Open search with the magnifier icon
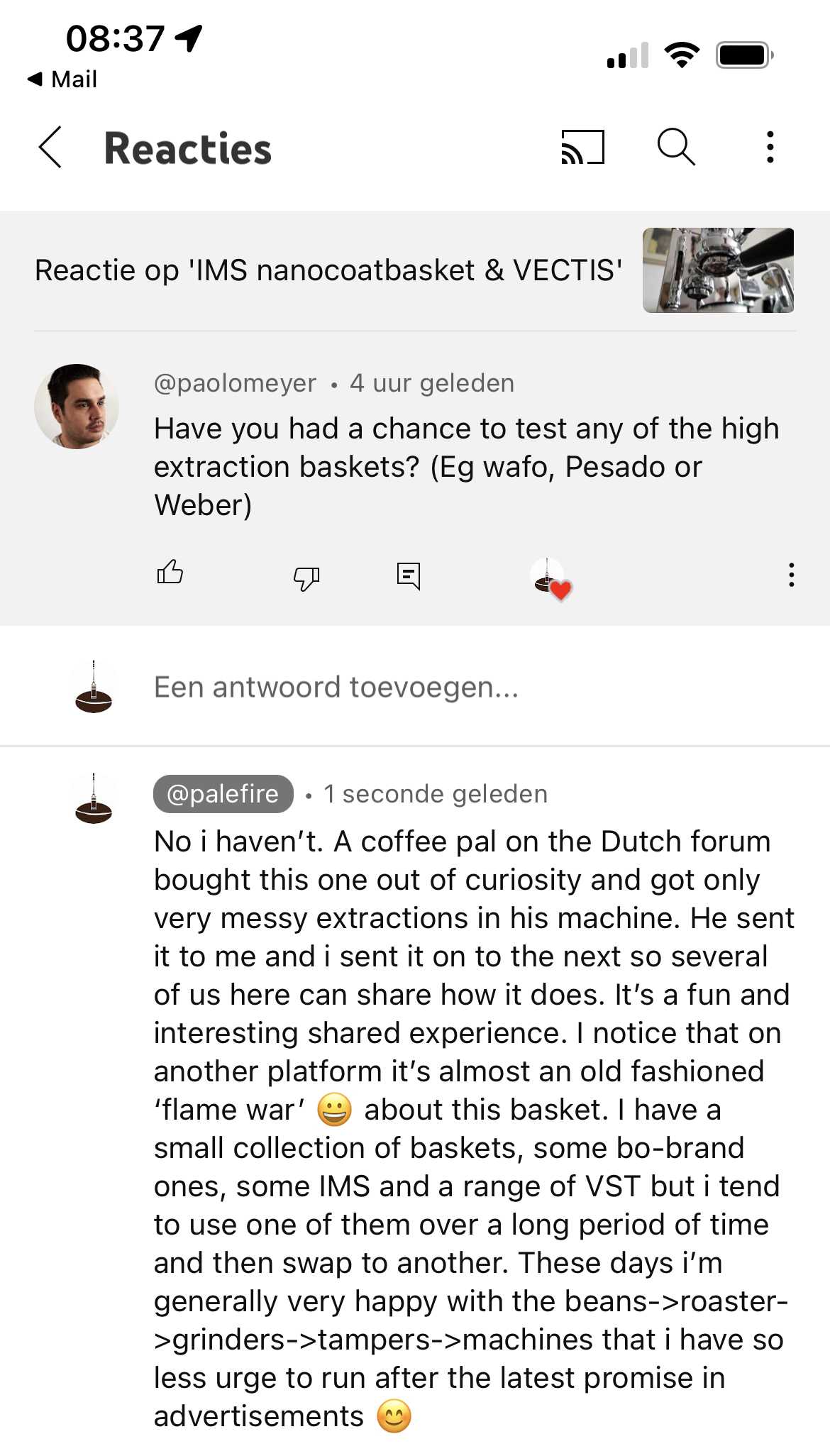 coord(675,148)
